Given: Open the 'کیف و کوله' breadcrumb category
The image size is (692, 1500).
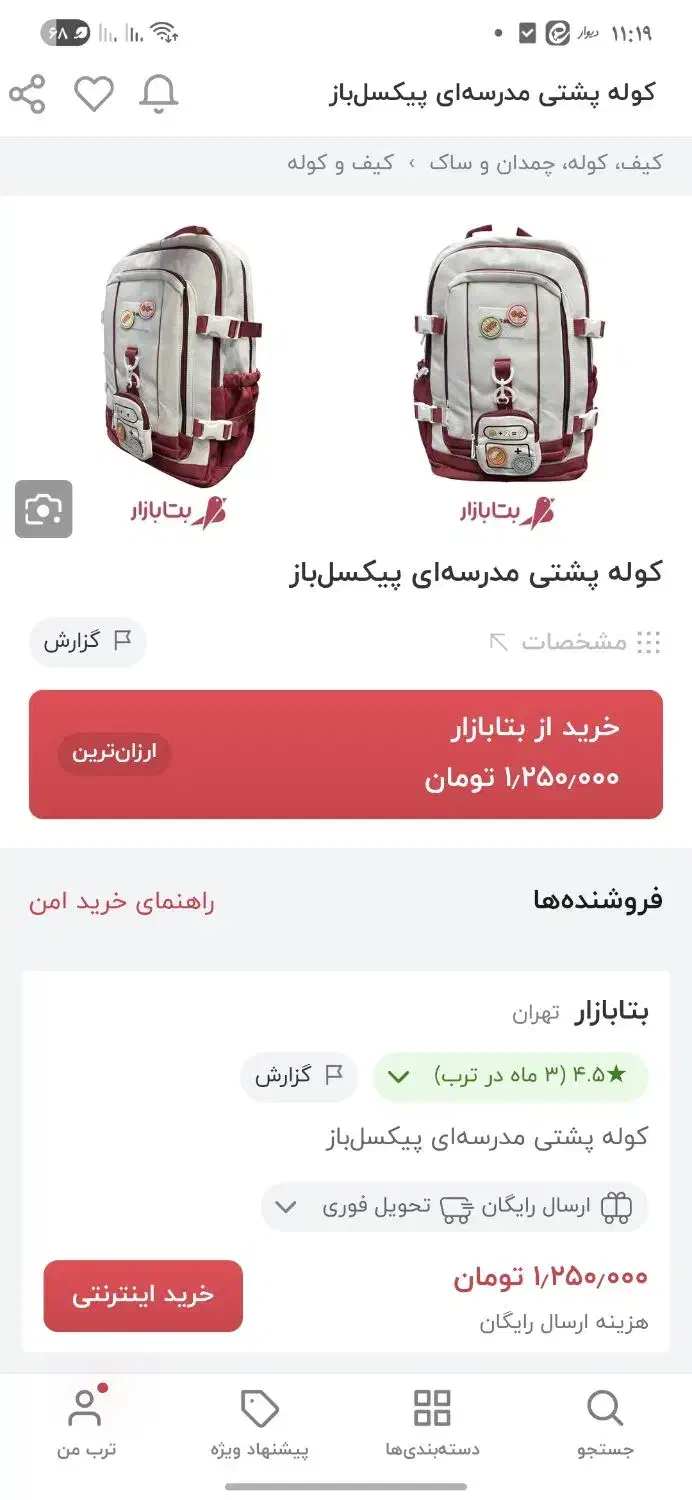Looking at the screenshot, I should 341,163.
